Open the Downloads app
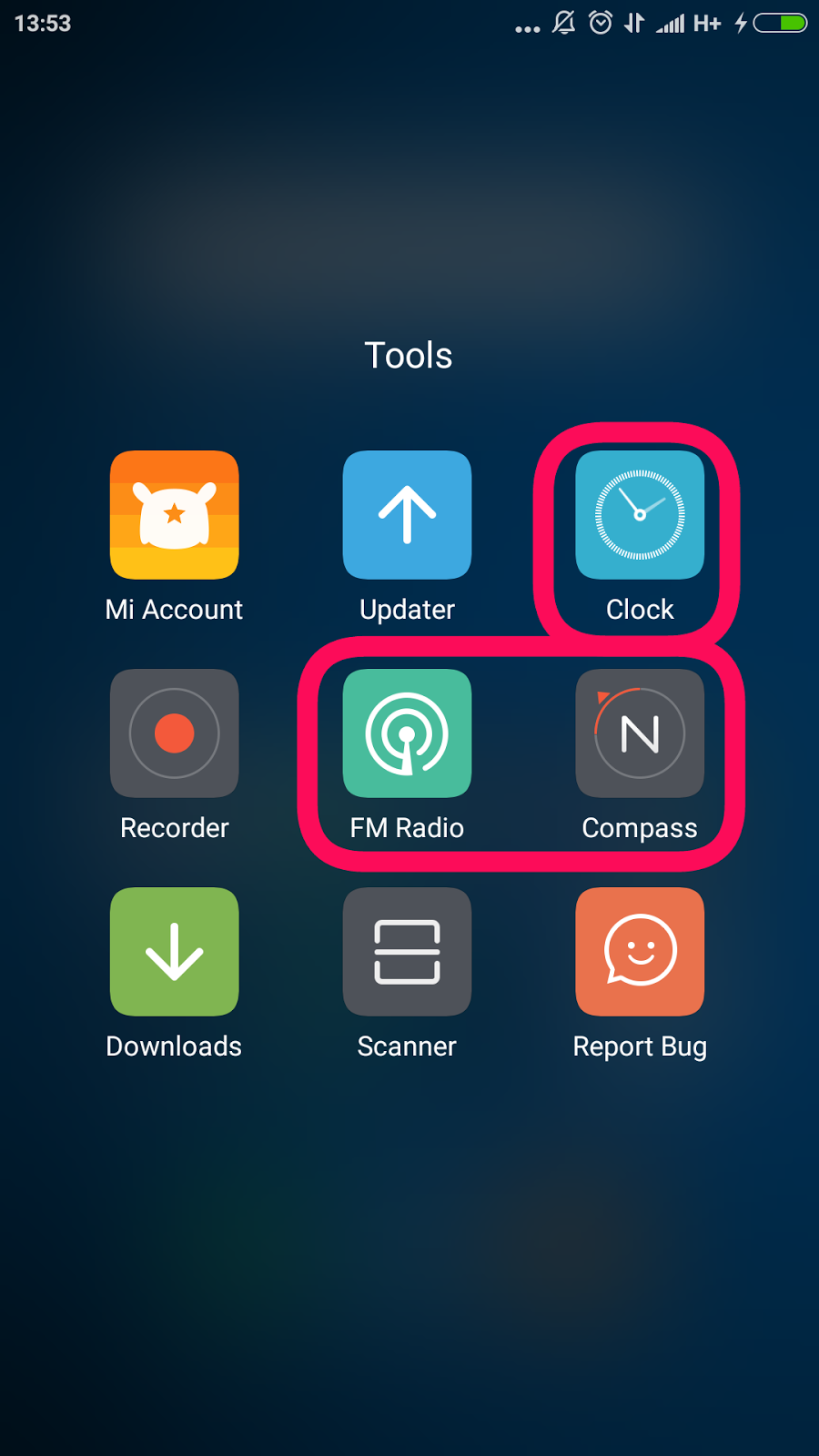 click(x=174, y=952)
